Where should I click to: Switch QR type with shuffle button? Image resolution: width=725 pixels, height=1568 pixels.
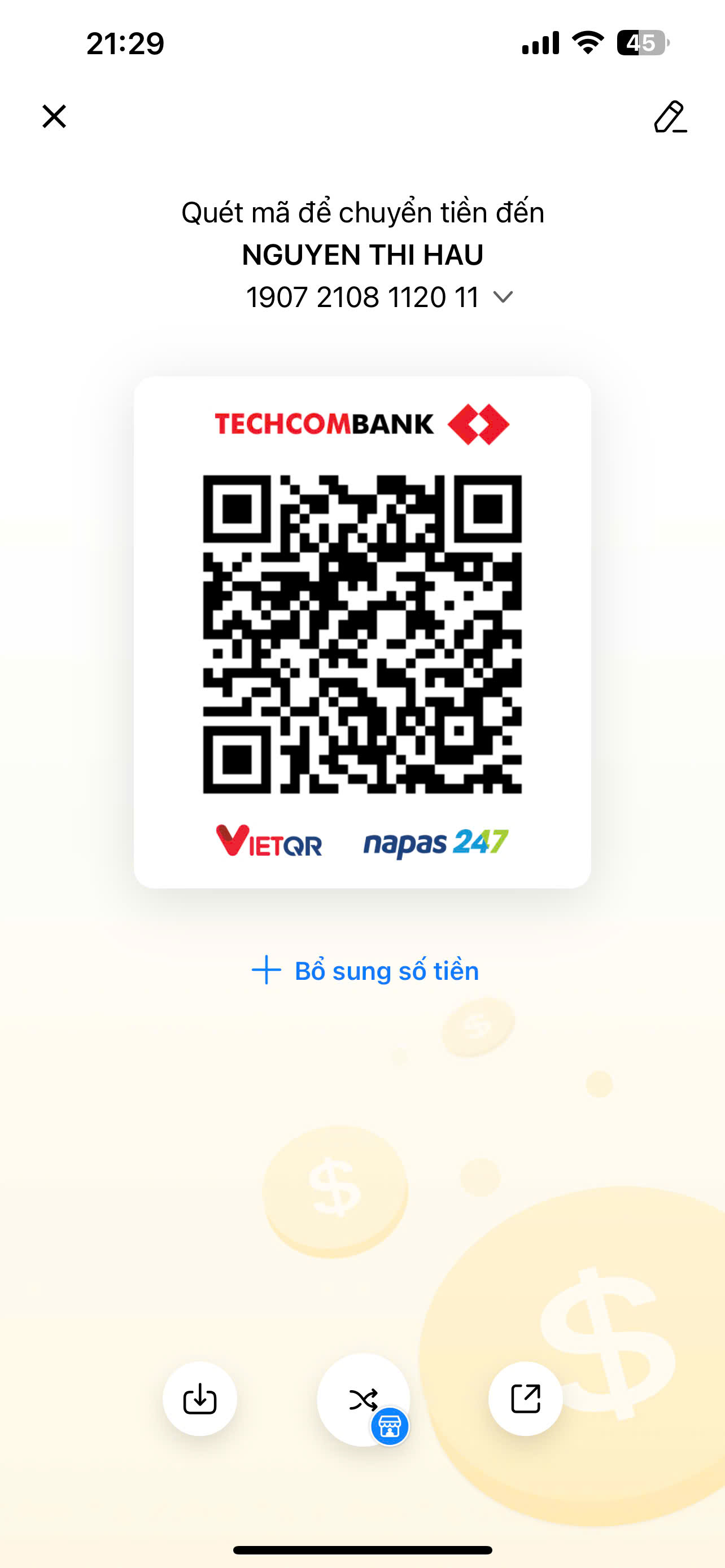pos(364,1399)
